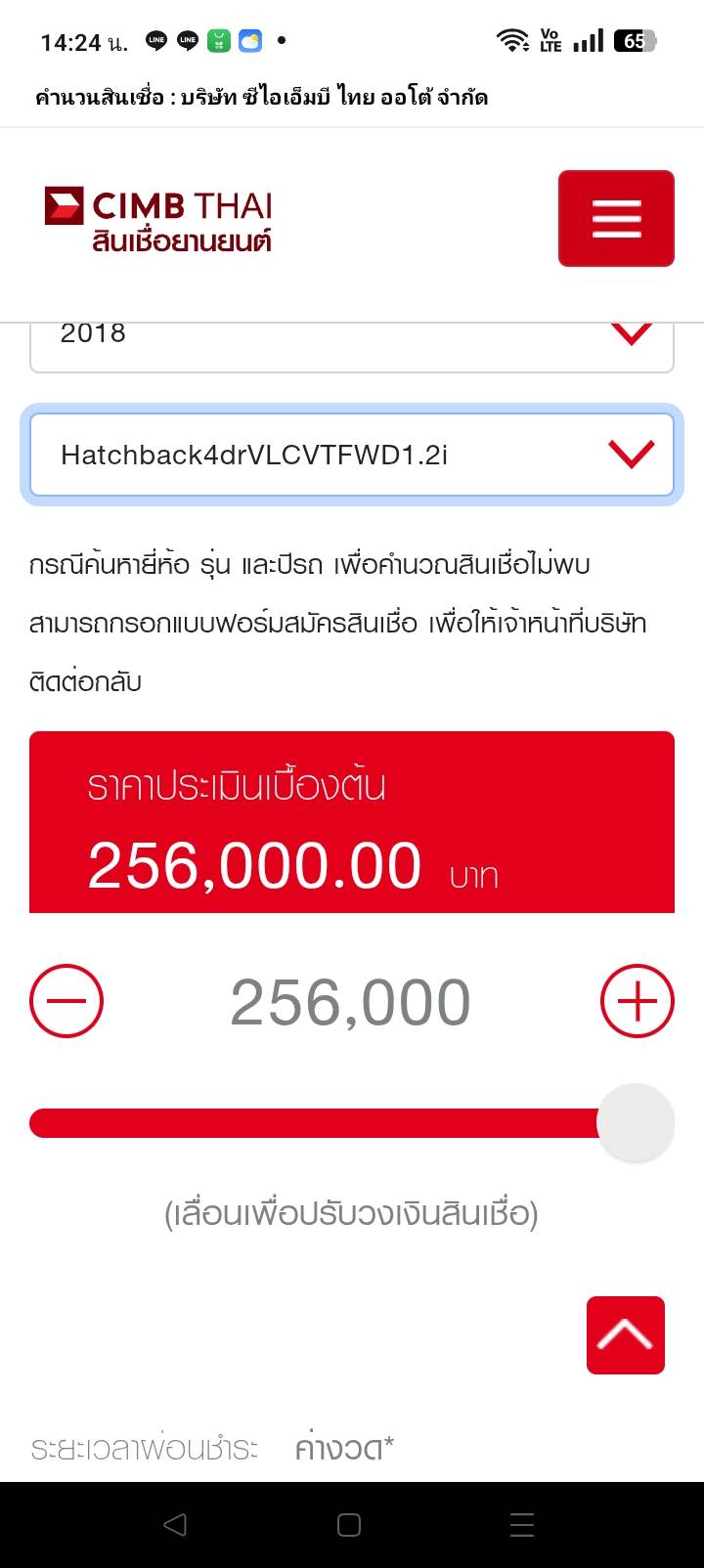
Task: Decrease loan amount with minus button
Action: click(66, 1001)
